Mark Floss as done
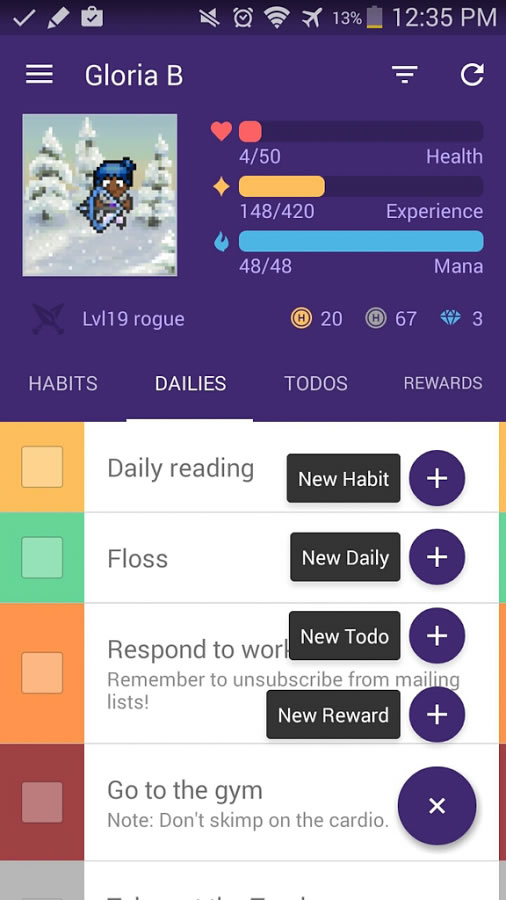The image size is (506, 900). 42,557
